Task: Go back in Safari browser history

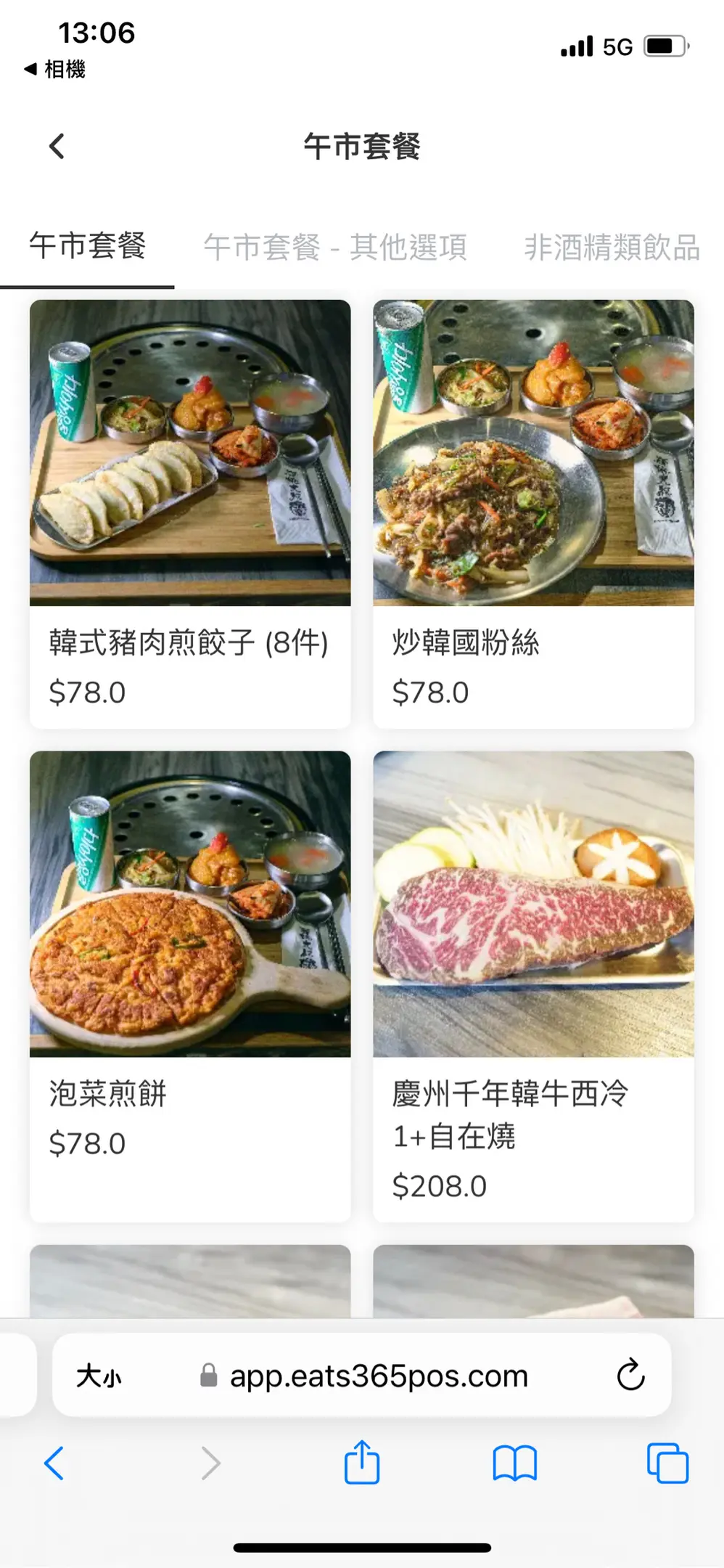Action: click(x=54, y=1463)
